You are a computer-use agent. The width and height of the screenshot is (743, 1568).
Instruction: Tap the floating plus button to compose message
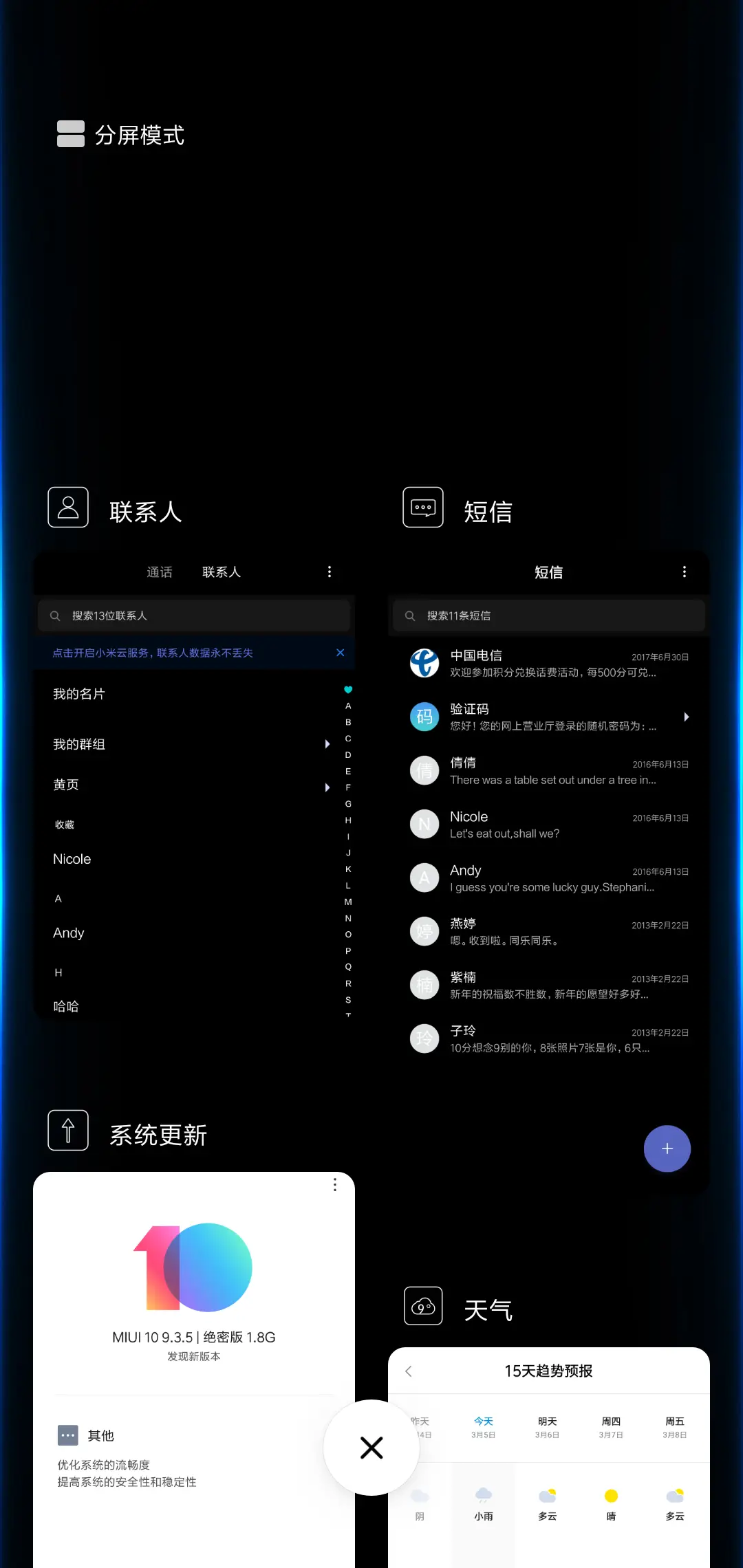click(x=667, y=1148)
